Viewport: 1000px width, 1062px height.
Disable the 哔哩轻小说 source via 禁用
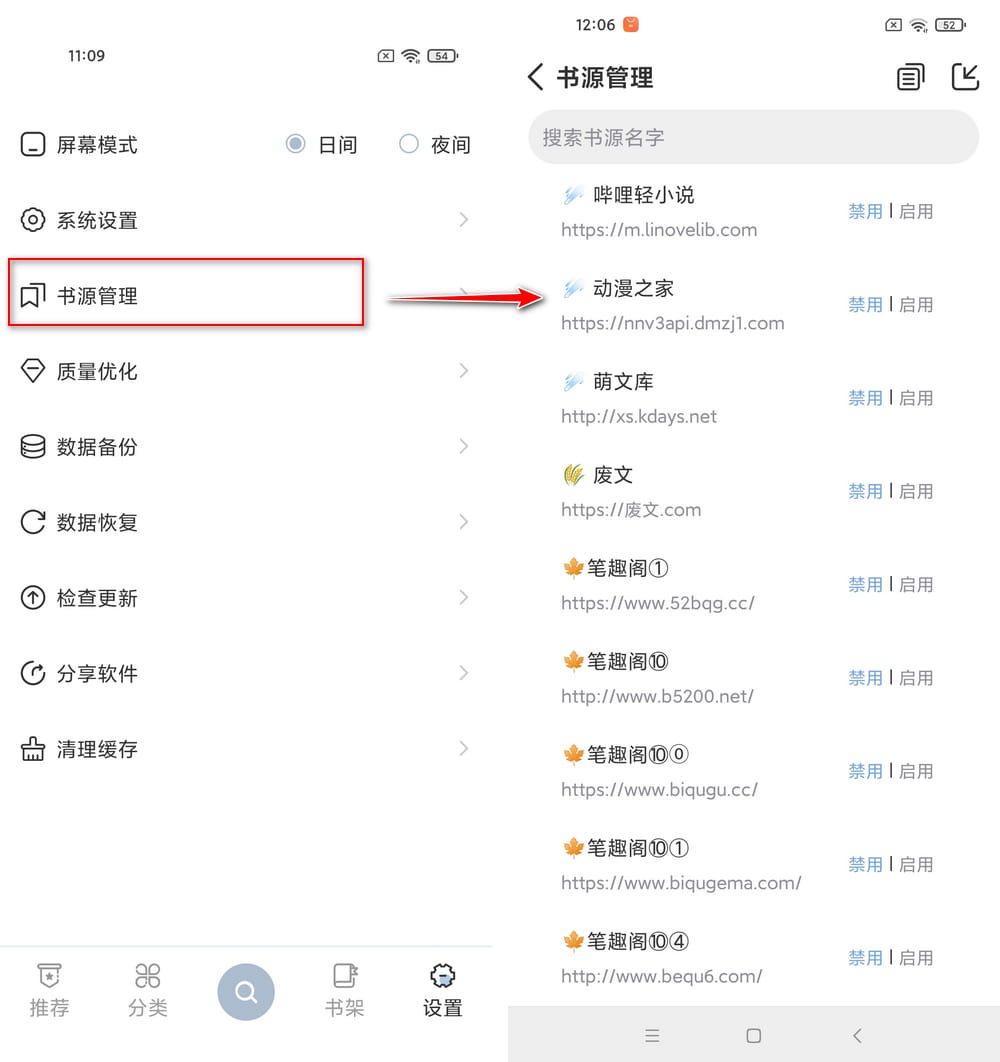(x=865, y=211)
